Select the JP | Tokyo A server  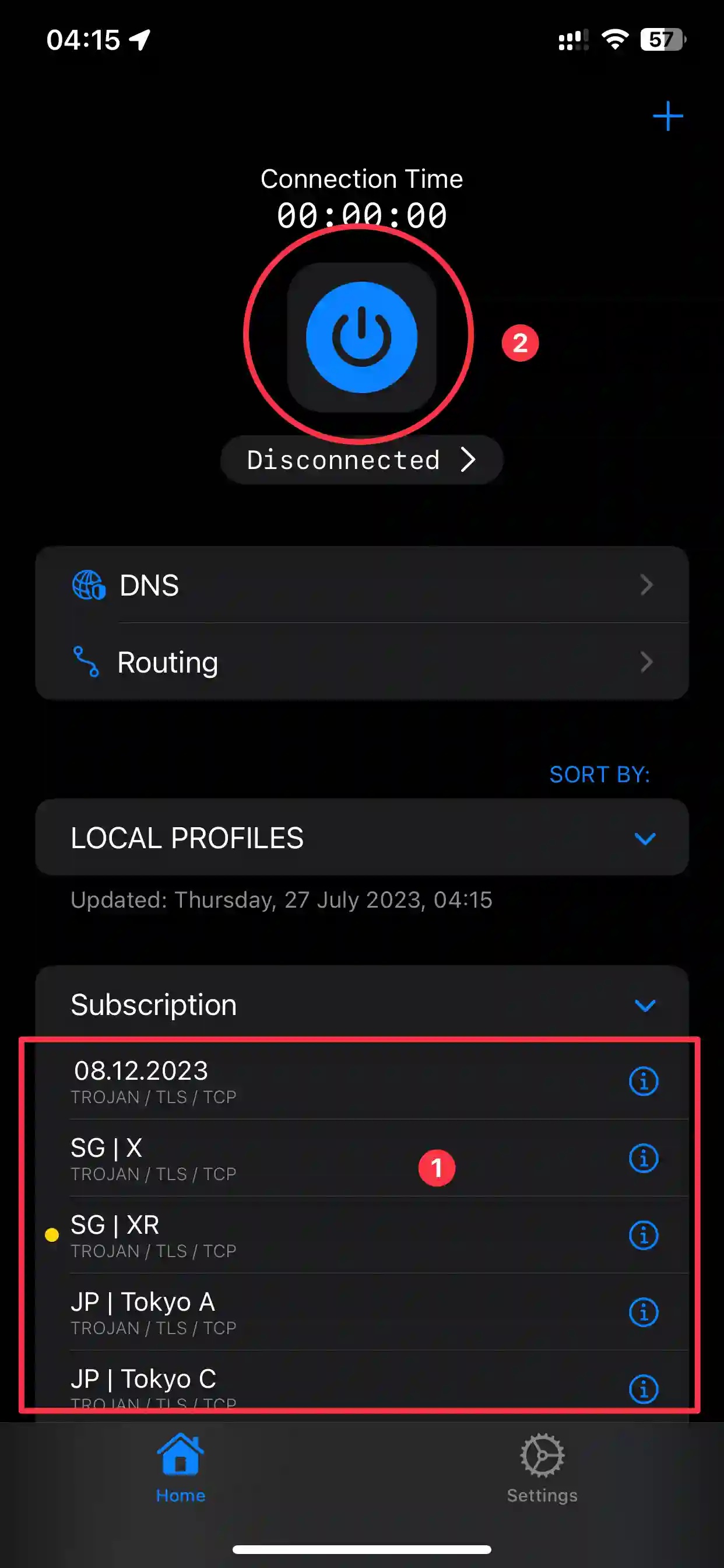[x=243, y=1312]
